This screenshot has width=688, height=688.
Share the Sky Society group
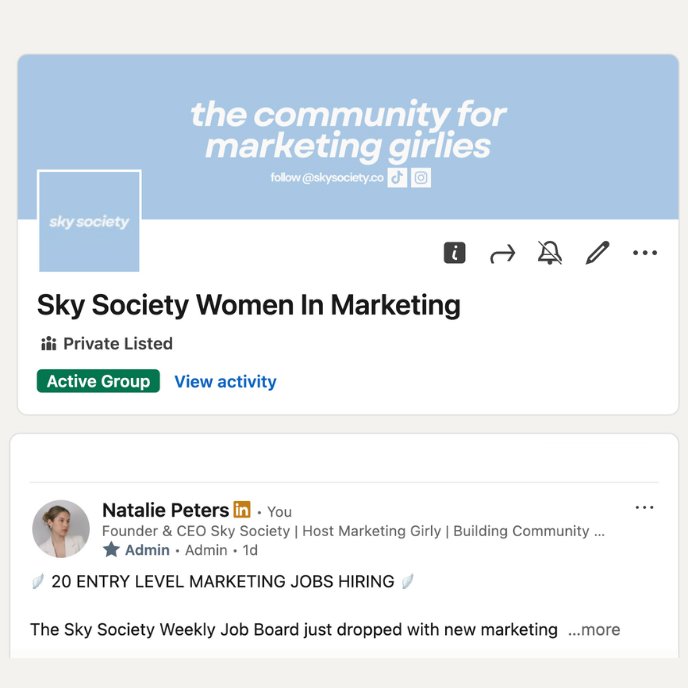[x=502, y=254]
